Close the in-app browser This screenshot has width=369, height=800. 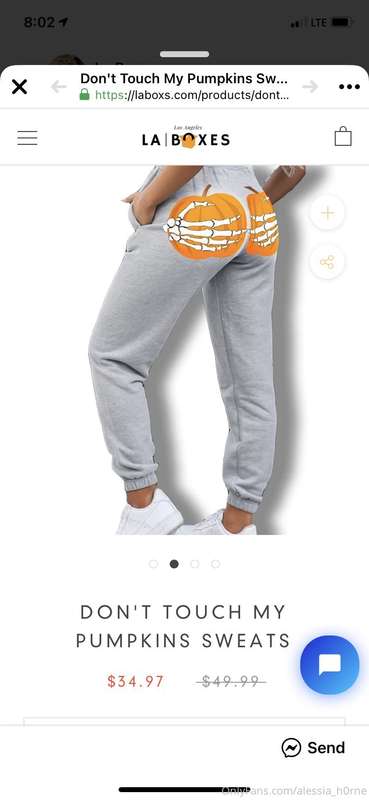click(x=19, y=87)
